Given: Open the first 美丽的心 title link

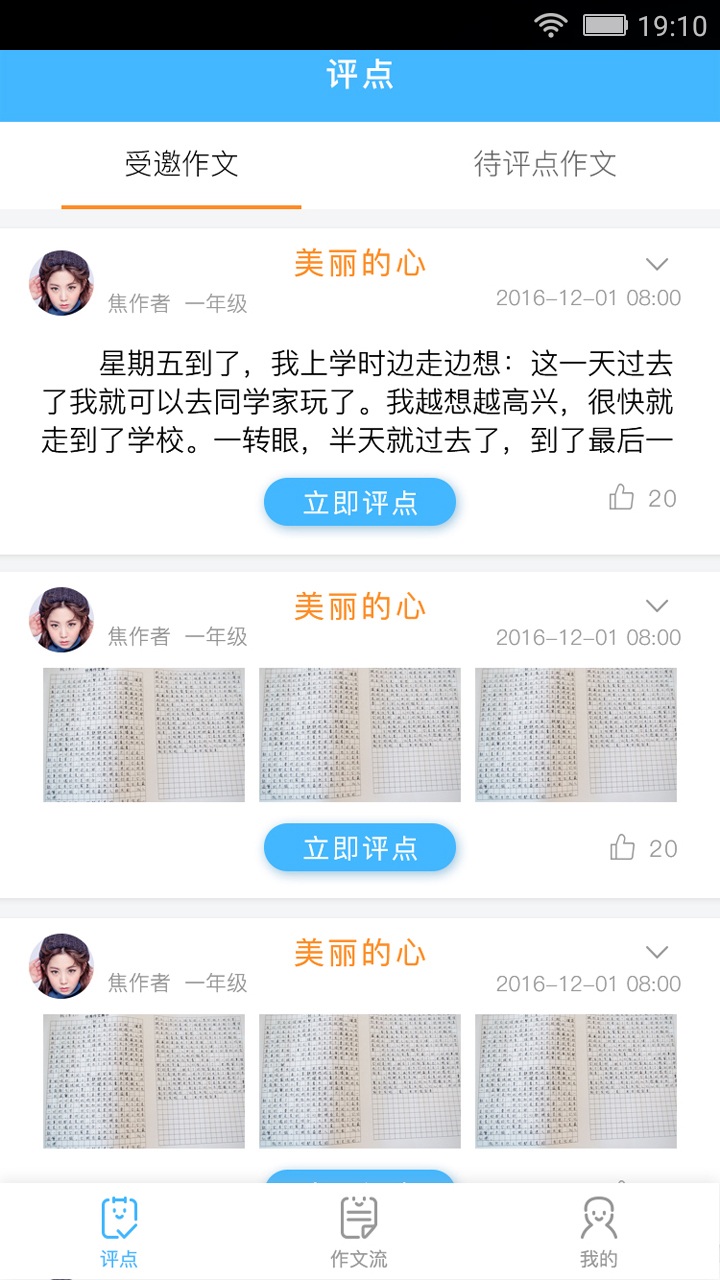Looking at the screenshot, I should coord(360,263).
